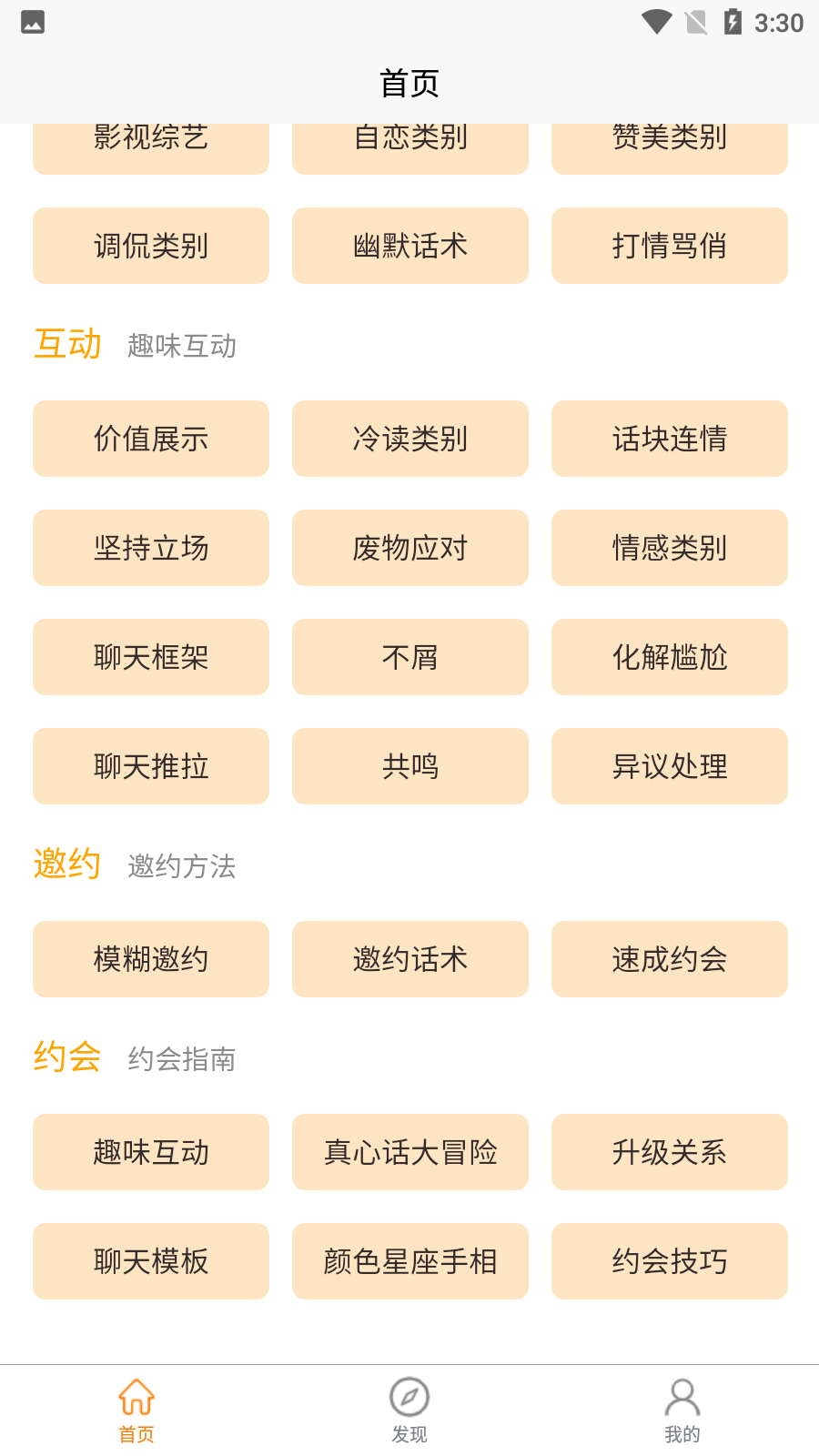The width and height of the screenshot is (819, 1456).
Task: Open the 我的 profile person icon
Action: 682,1398
